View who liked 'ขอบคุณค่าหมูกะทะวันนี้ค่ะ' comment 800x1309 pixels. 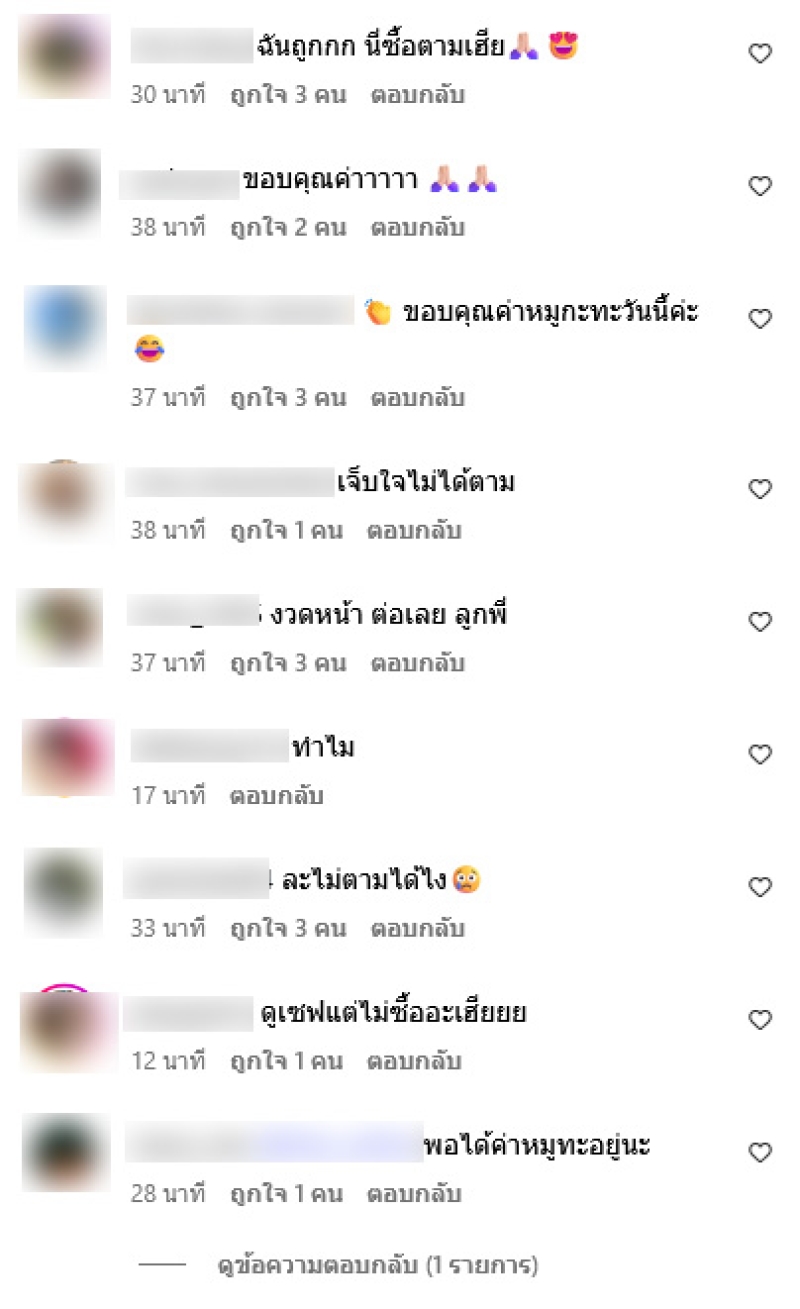point(288,398)
